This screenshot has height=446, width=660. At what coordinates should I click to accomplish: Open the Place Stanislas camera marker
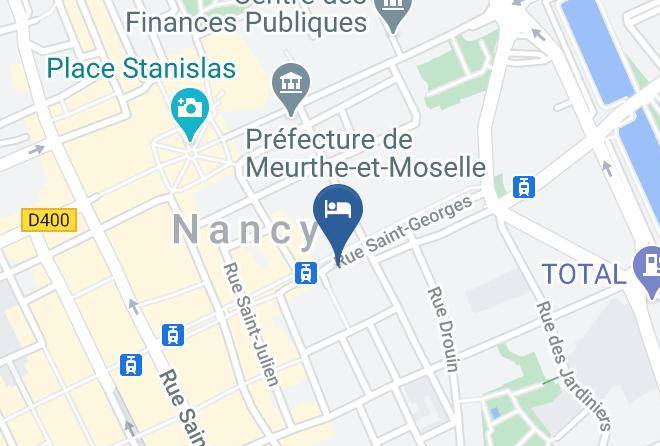point(190,114)
